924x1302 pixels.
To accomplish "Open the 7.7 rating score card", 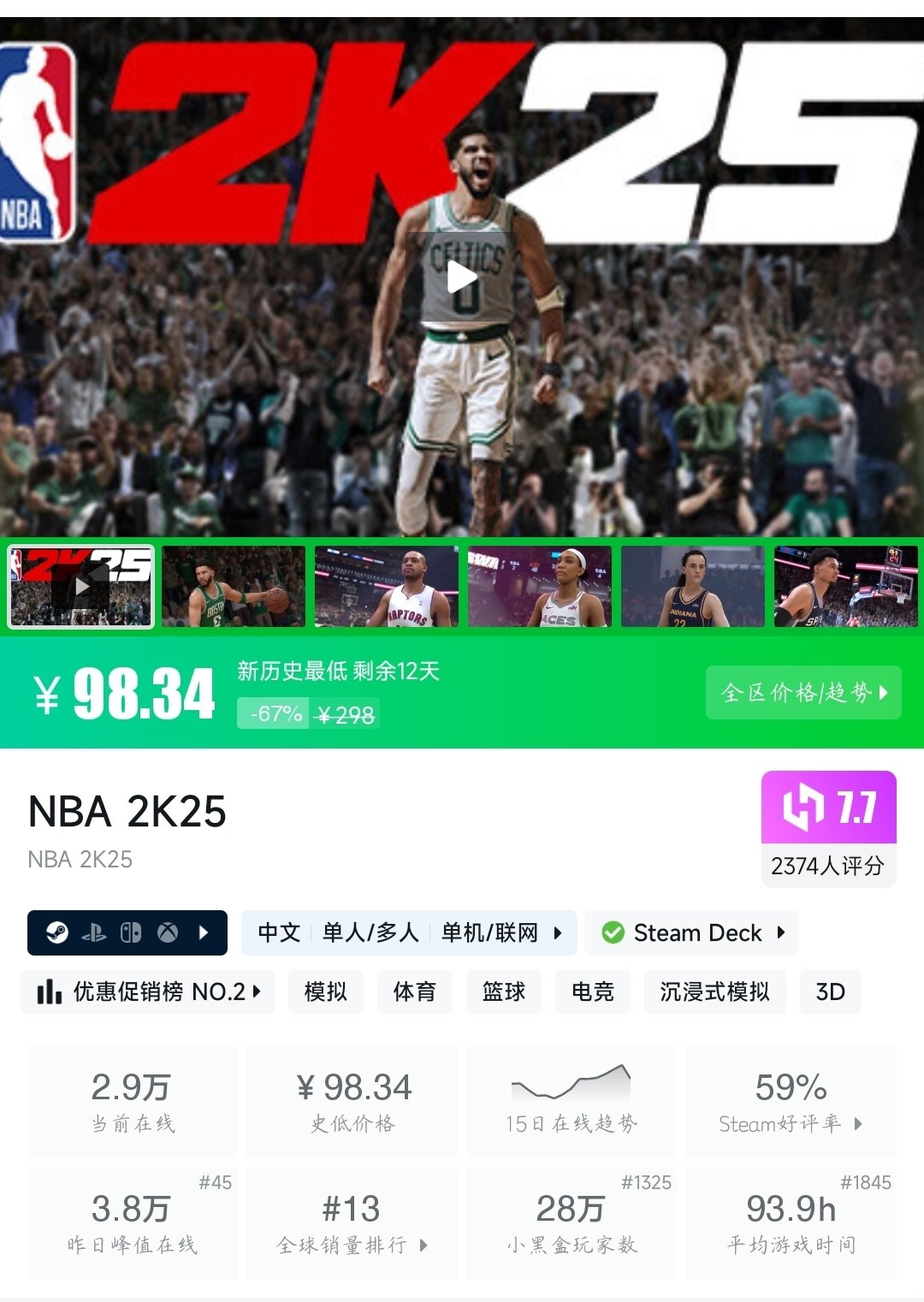I will pos(828,828).
